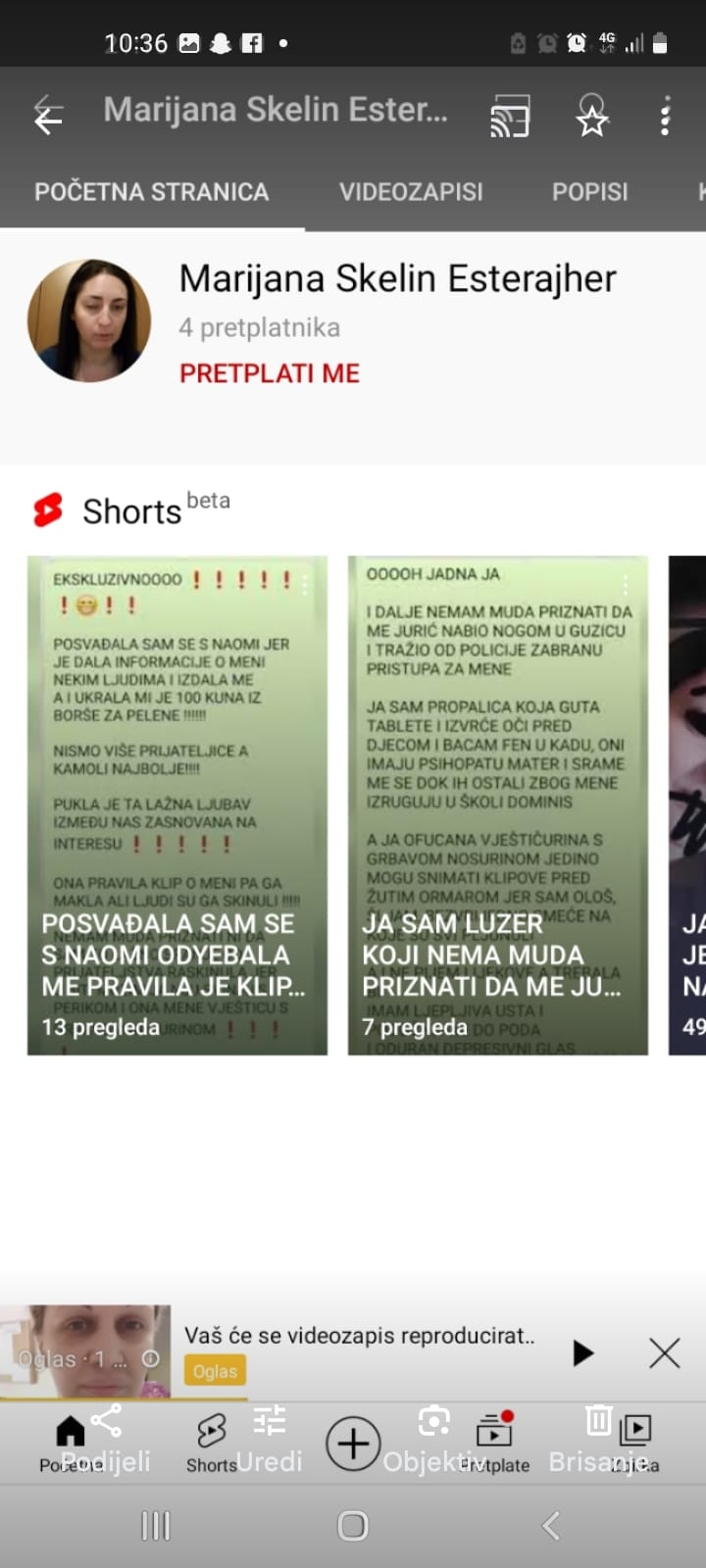Screen dimensions: 706x1568
Task: Open the Oglas ad thumbnail in the mini player
Action: point(85,1351)
